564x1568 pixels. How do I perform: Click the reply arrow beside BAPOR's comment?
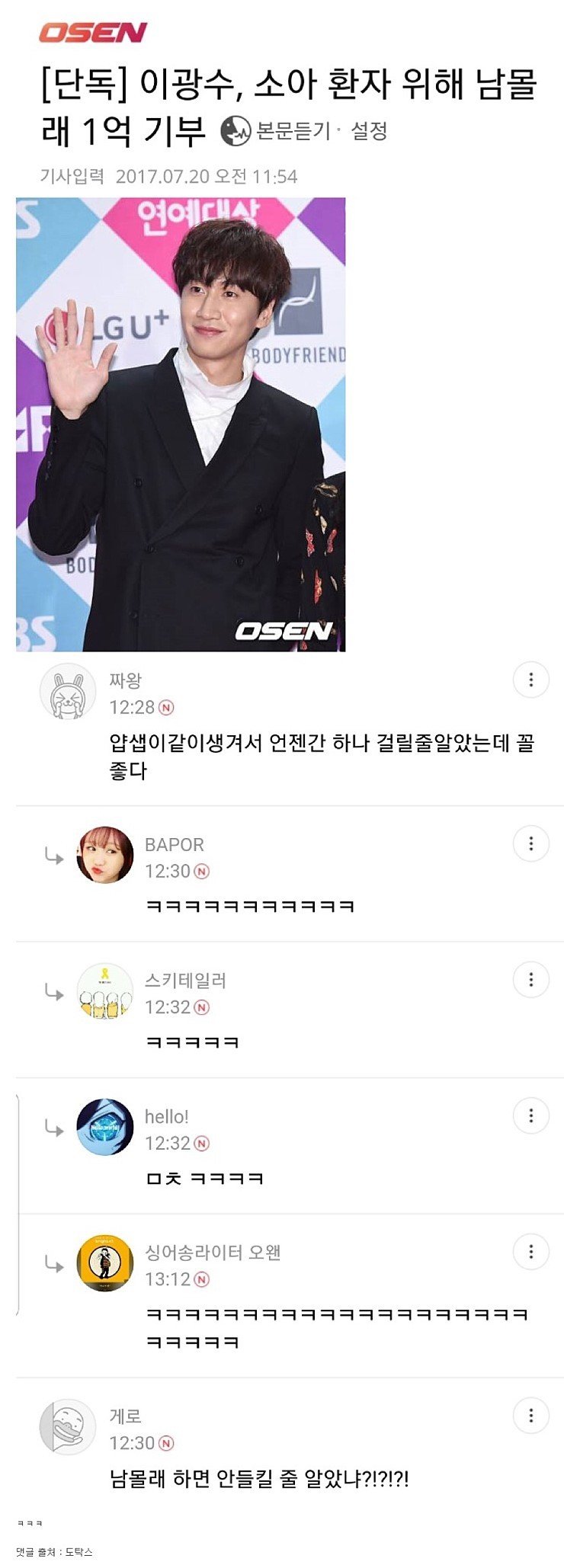53,853
